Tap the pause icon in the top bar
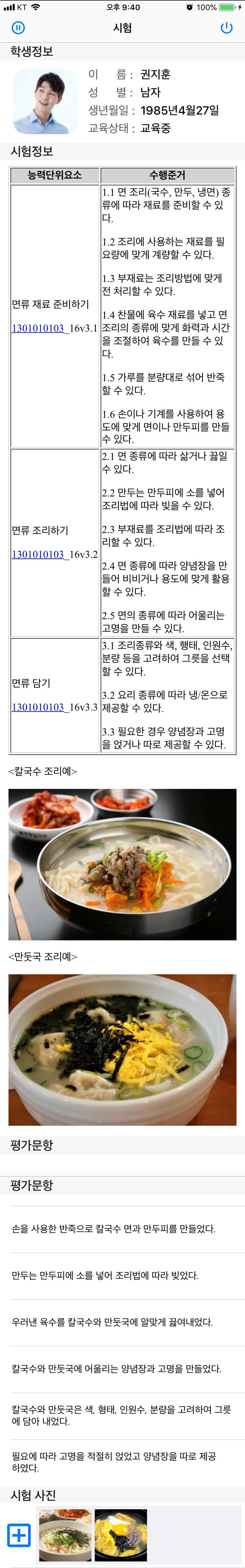This screenshot has height=1568, width=245. pyautogui.click(x=18, y=28)
